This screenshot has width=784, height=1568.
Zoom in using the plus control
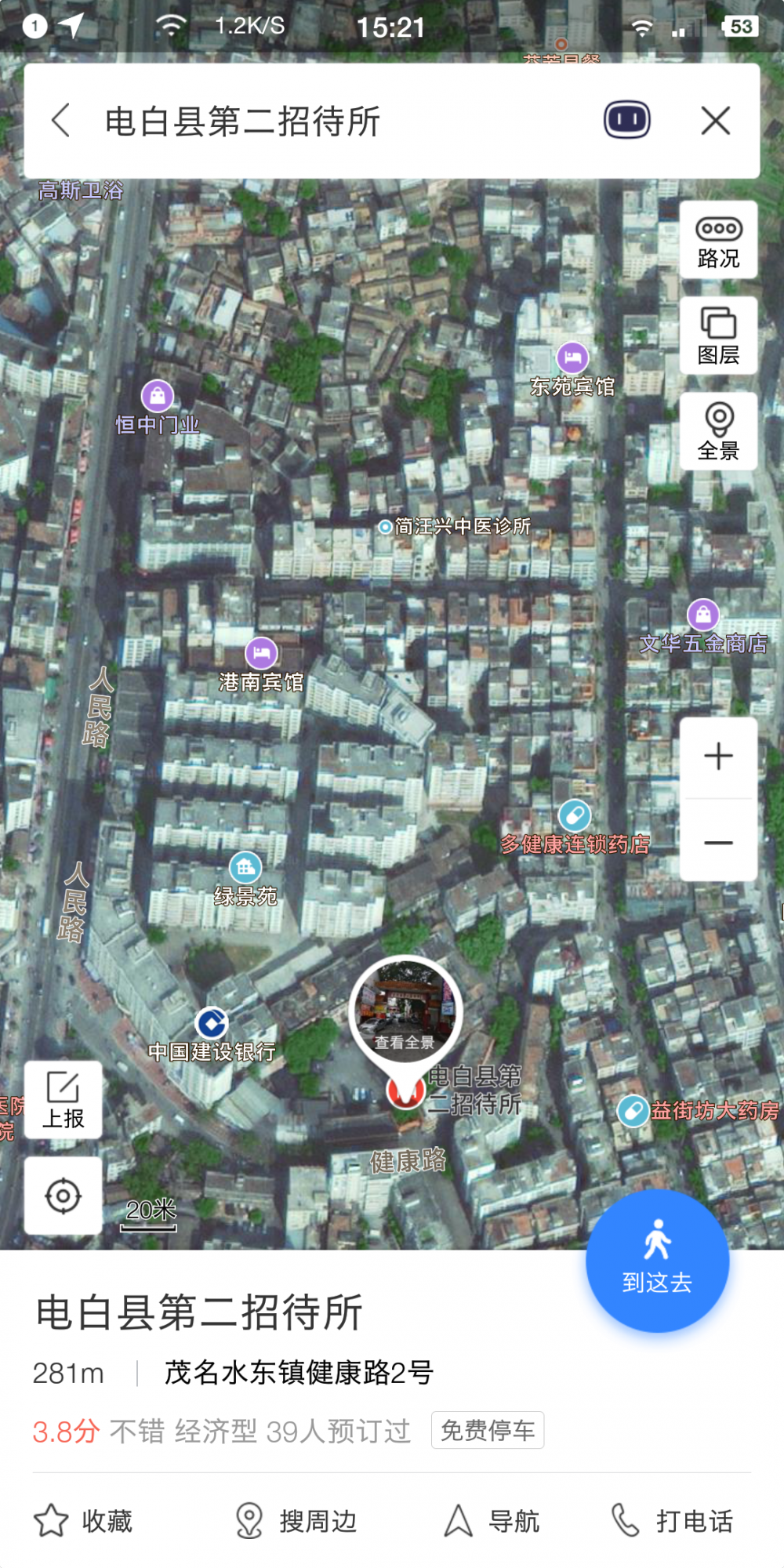click(x=719, y=755)
